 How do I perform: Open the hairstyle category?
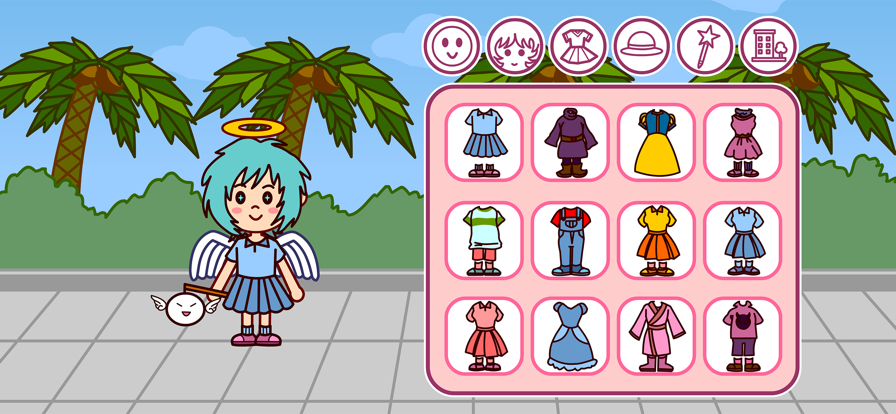(x=515, y=46)
